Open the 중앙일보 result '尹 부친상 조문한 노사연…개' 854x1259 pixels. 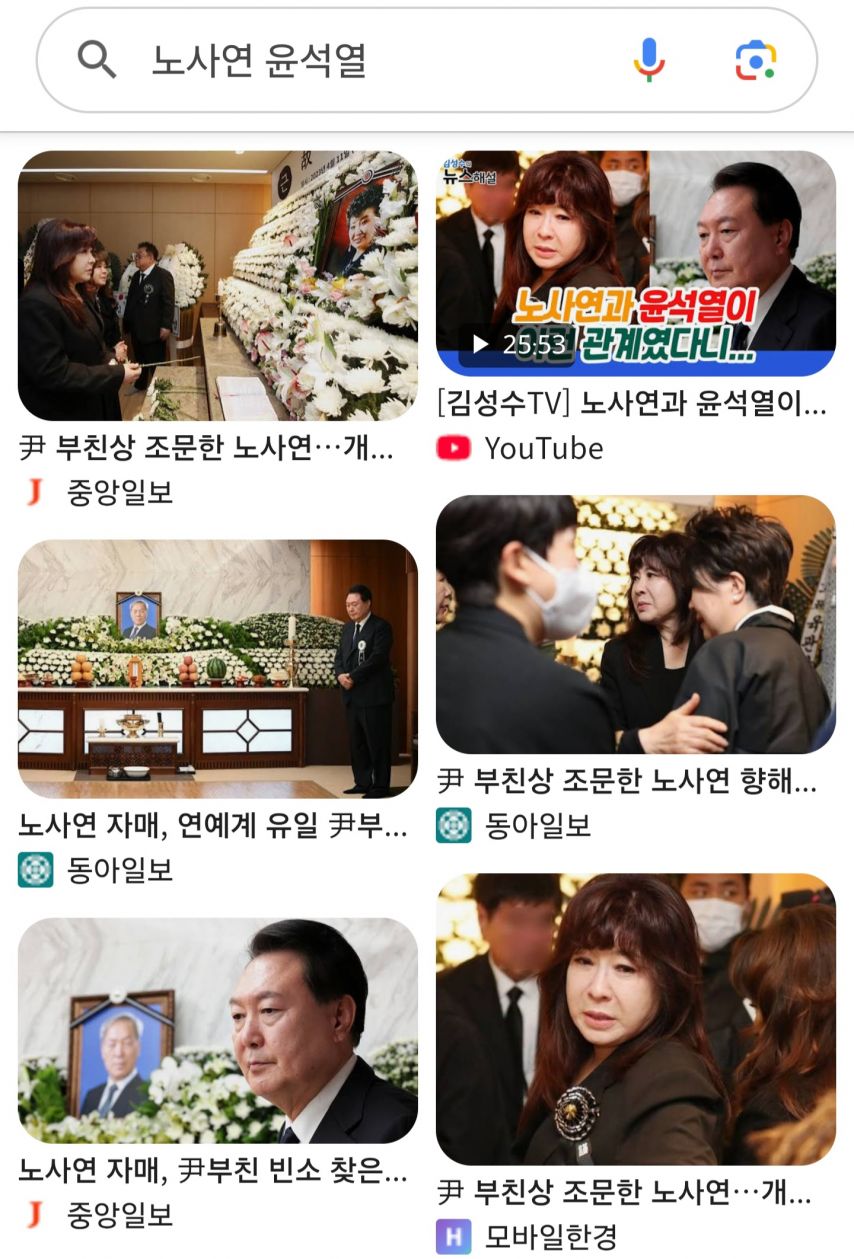(x=217, y=286)
